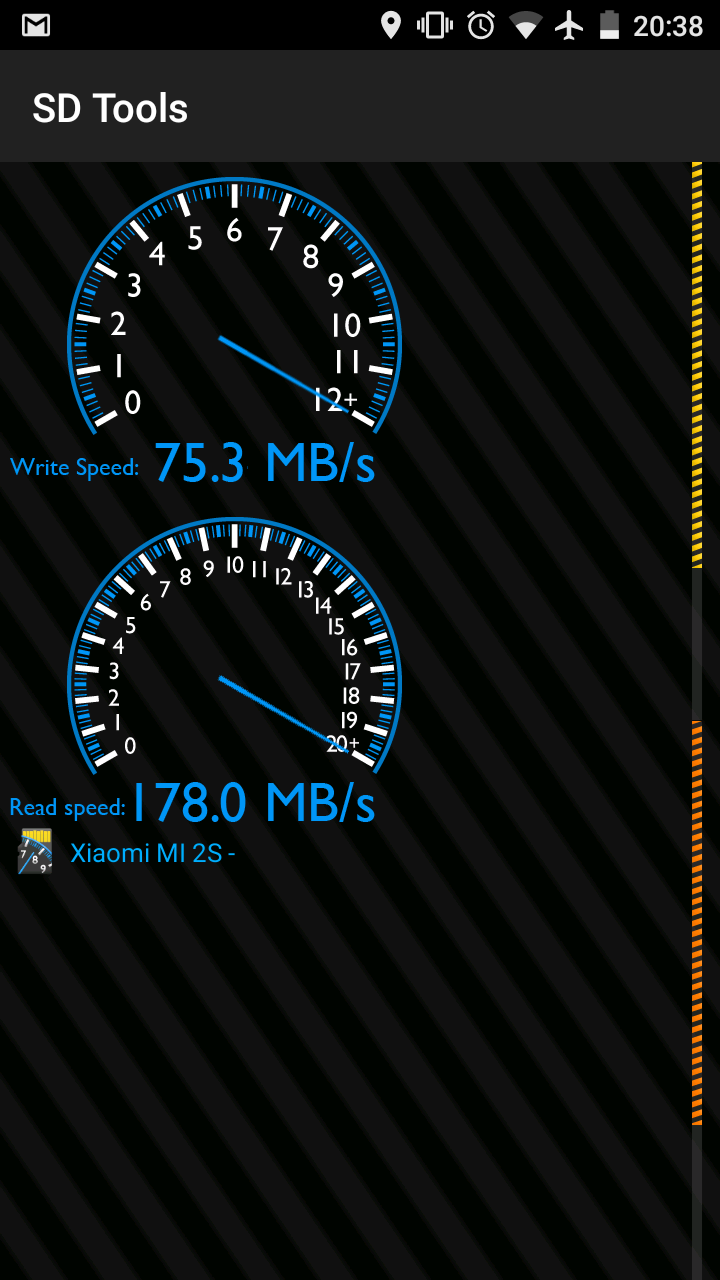720x1280 pixels.
Task: Tap the Read speed gauge dial
Action: pos(234,646)
